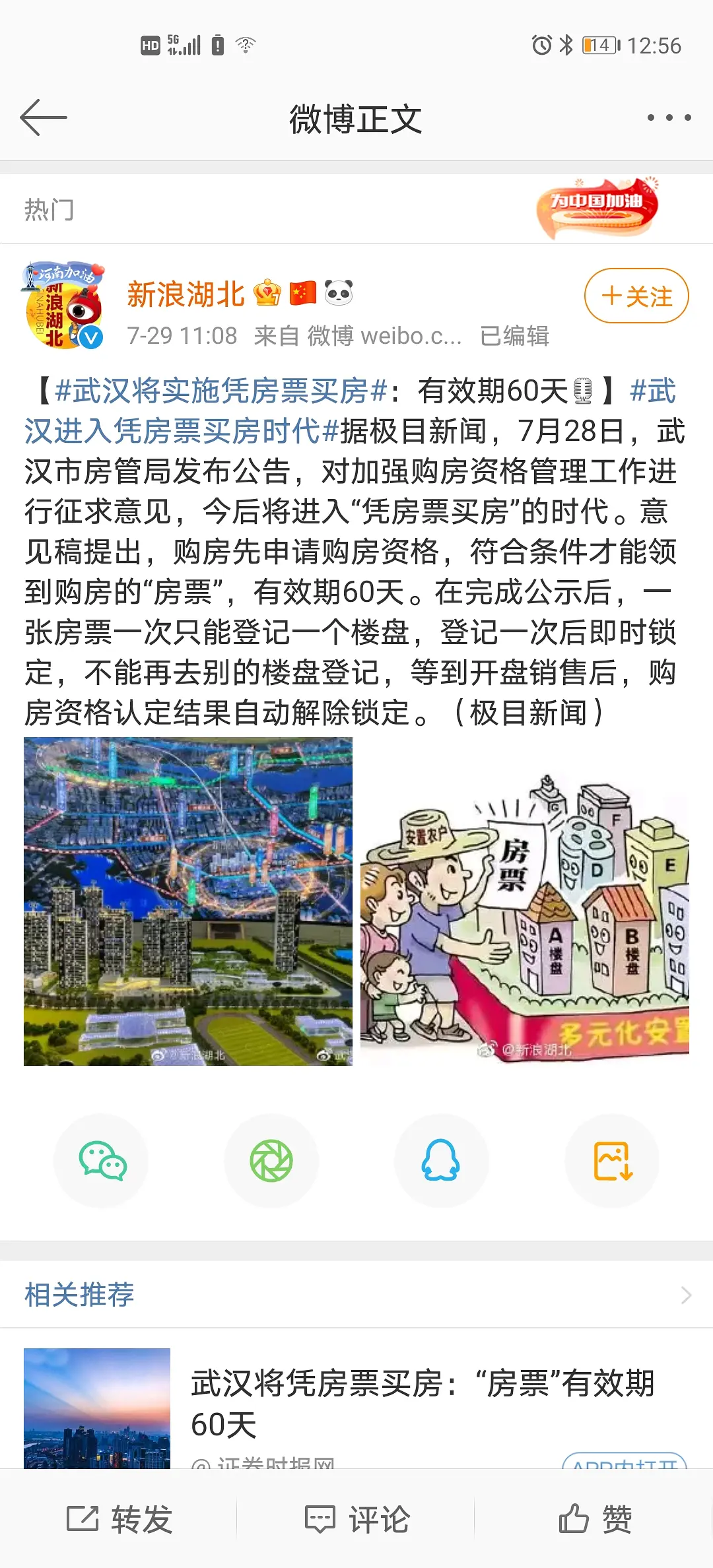Open the three-dot overflow menu
The width and height of the screenshot is (713, 1568).
point(669,118)
